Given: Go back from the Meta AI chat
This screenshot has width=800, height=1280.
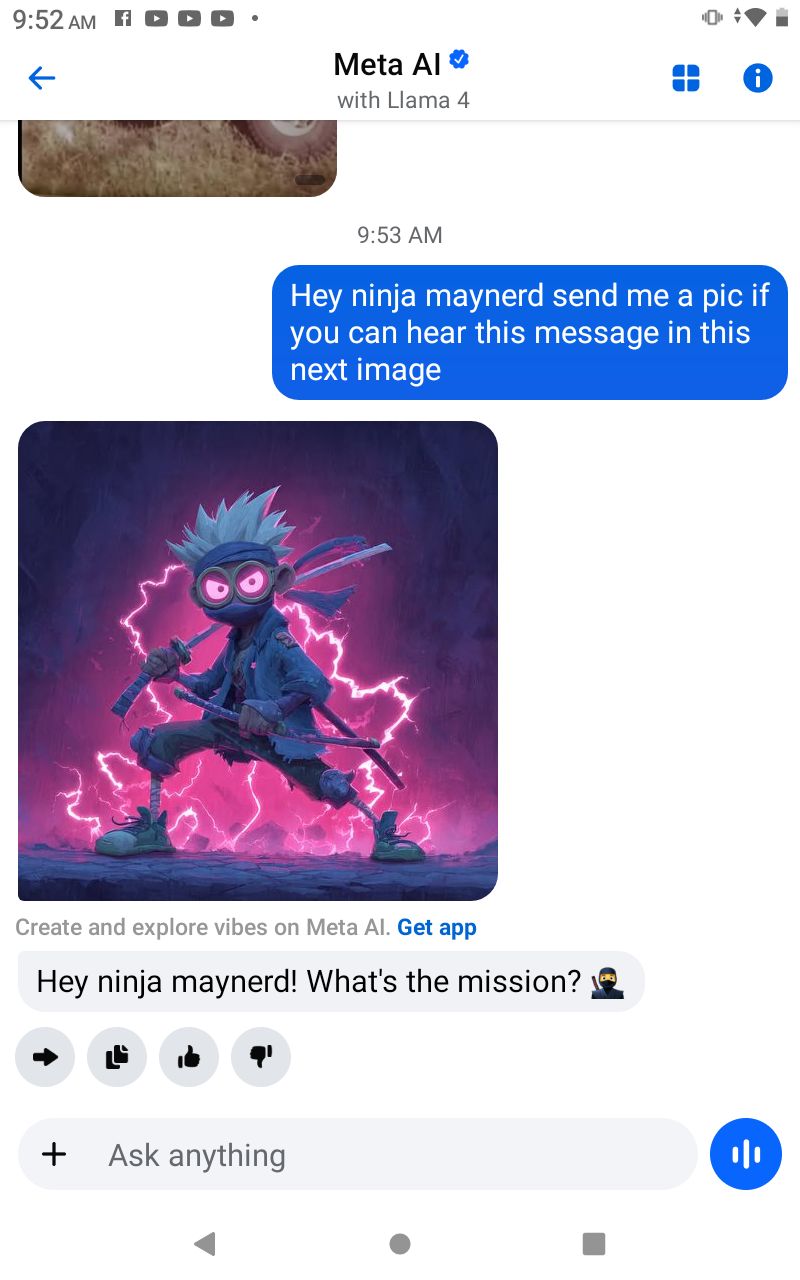Looking at the screenshot, I should (x=42, y=78).
